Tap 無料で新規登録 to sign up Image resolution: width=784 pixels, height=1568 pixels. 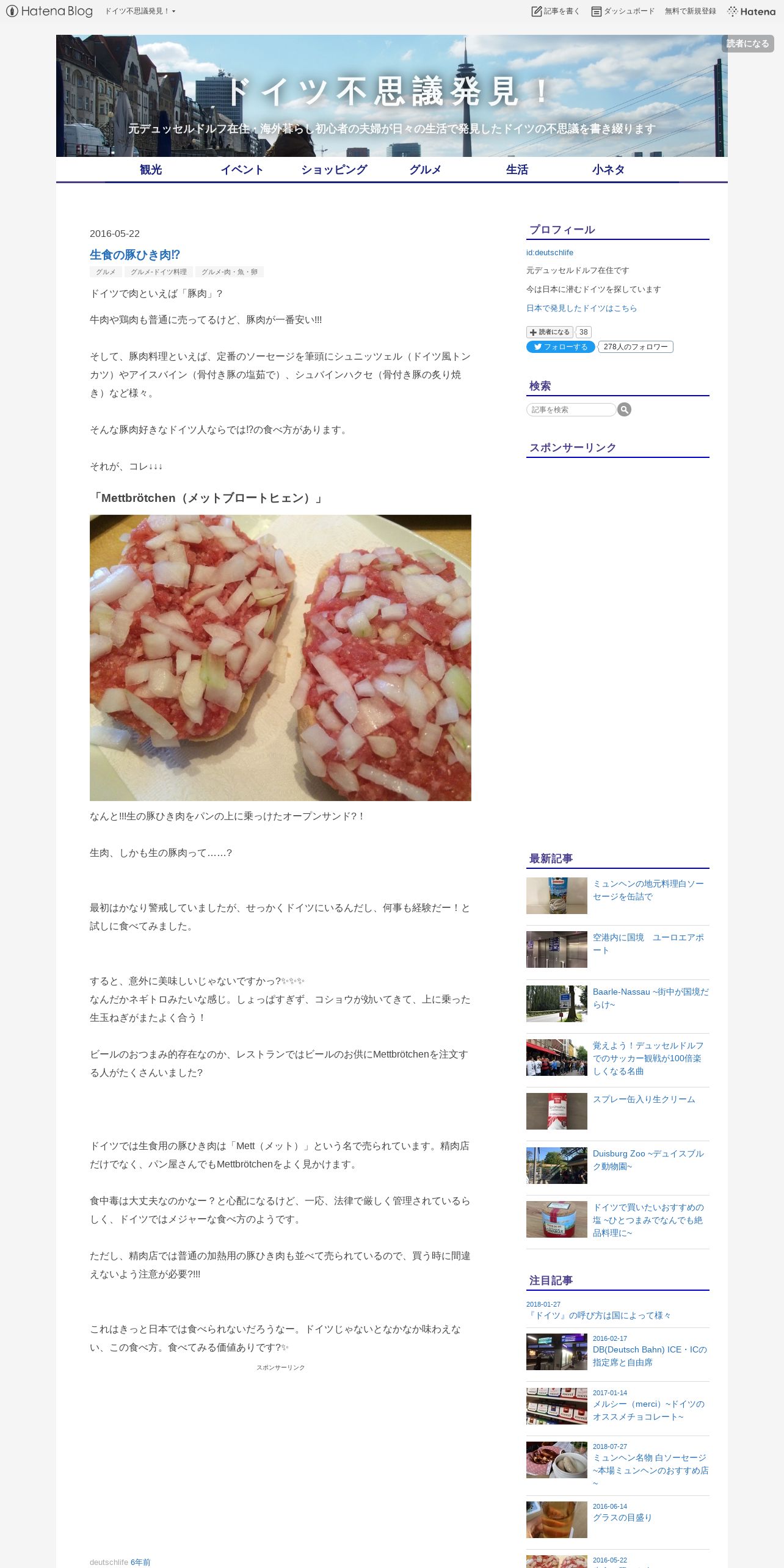tap(690, 11)
